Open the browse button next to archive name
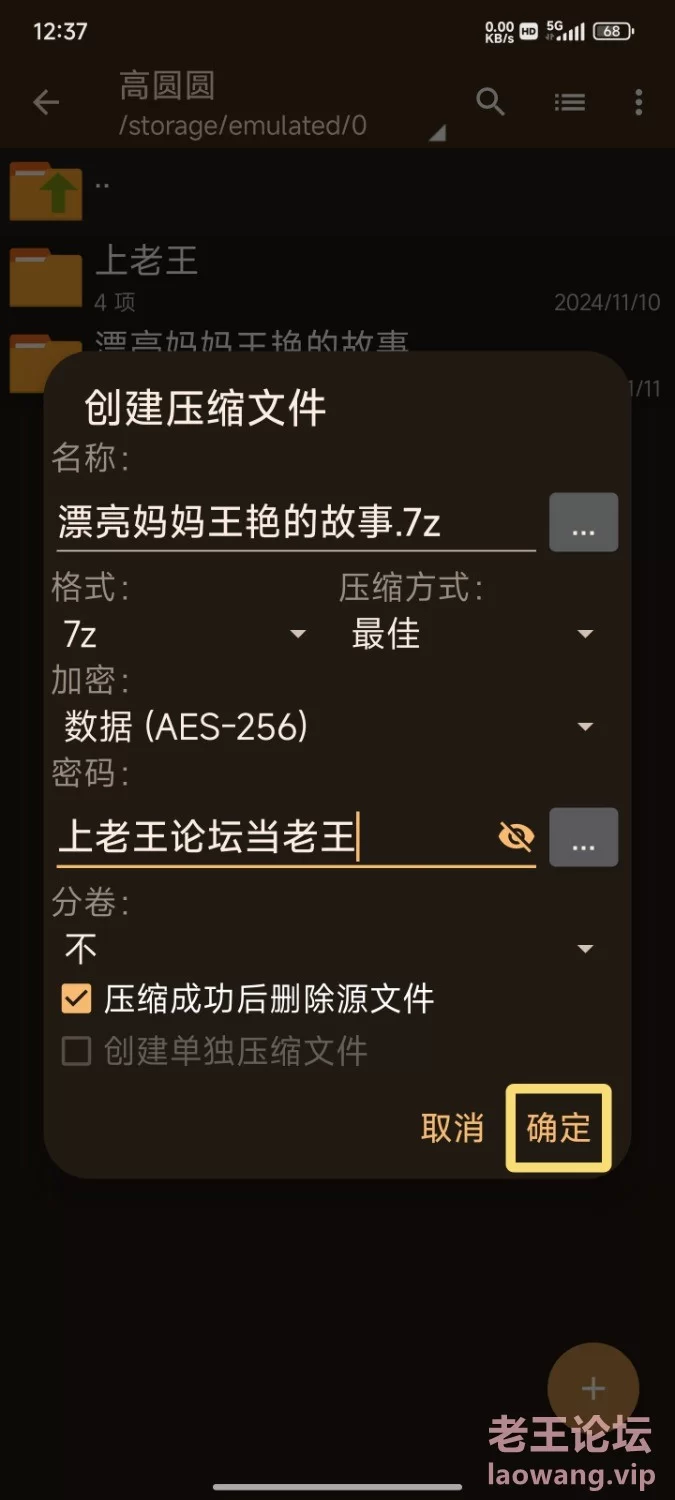This screenshot has width=675, height=1500. (583, 522)
